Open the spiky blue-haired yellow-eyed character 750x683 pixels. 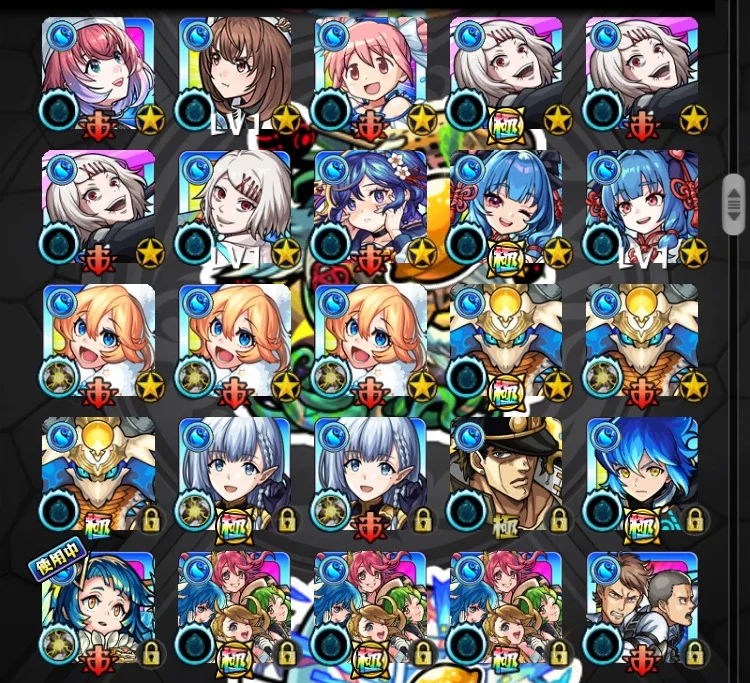point(642,474)
